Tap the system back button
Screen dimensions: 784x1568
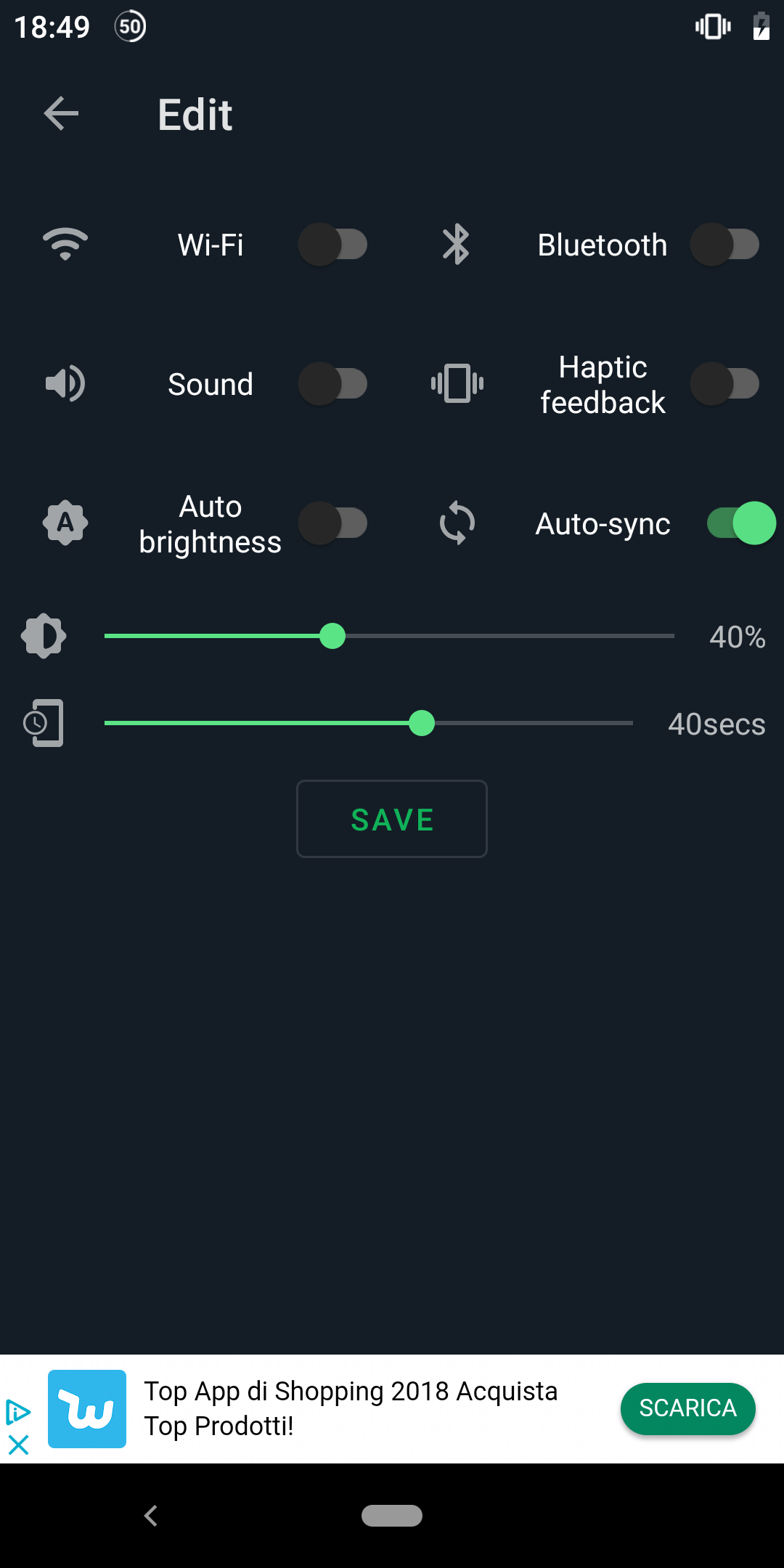[x=151, y=1516]
